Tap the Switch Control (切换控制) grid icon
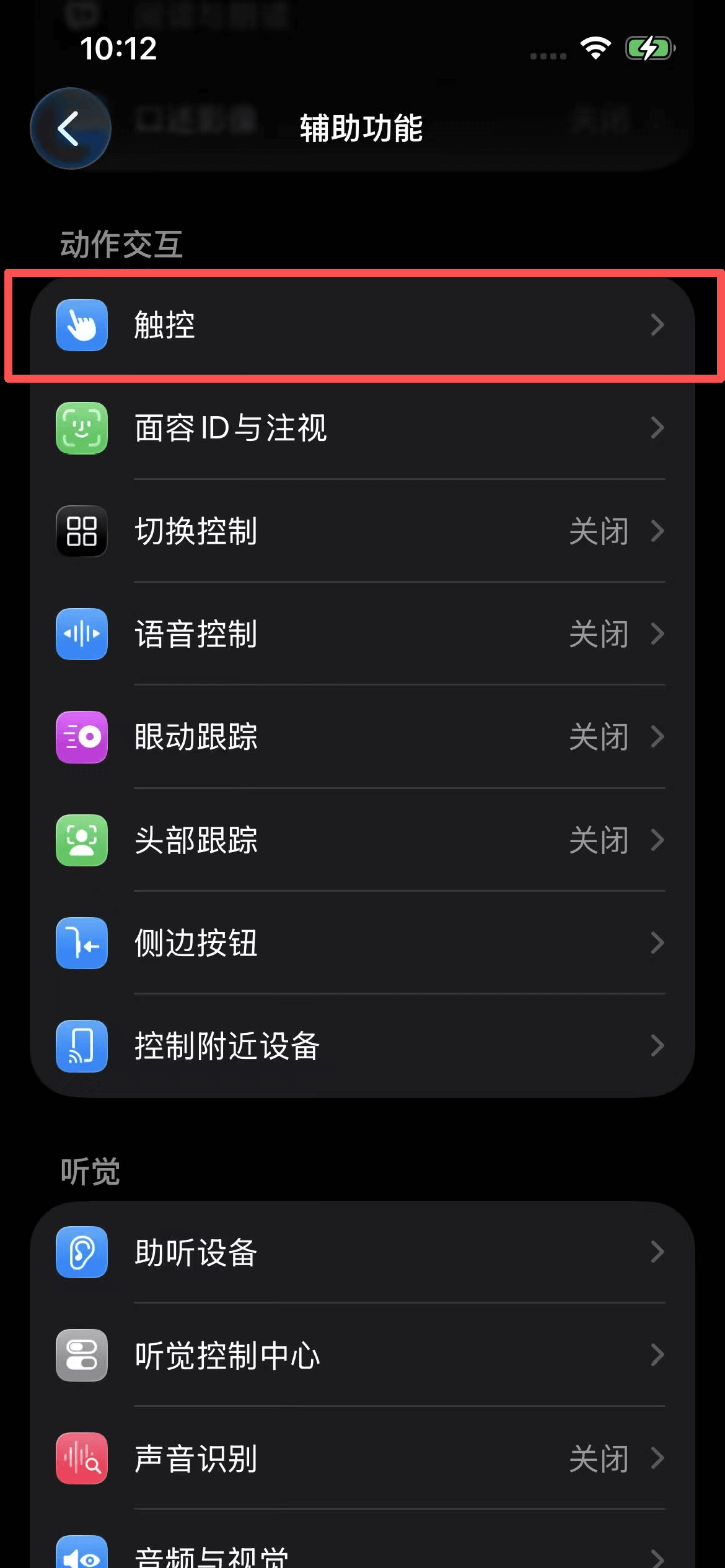The width and height of the screenshot is (725, 1568). pos(81,531)
